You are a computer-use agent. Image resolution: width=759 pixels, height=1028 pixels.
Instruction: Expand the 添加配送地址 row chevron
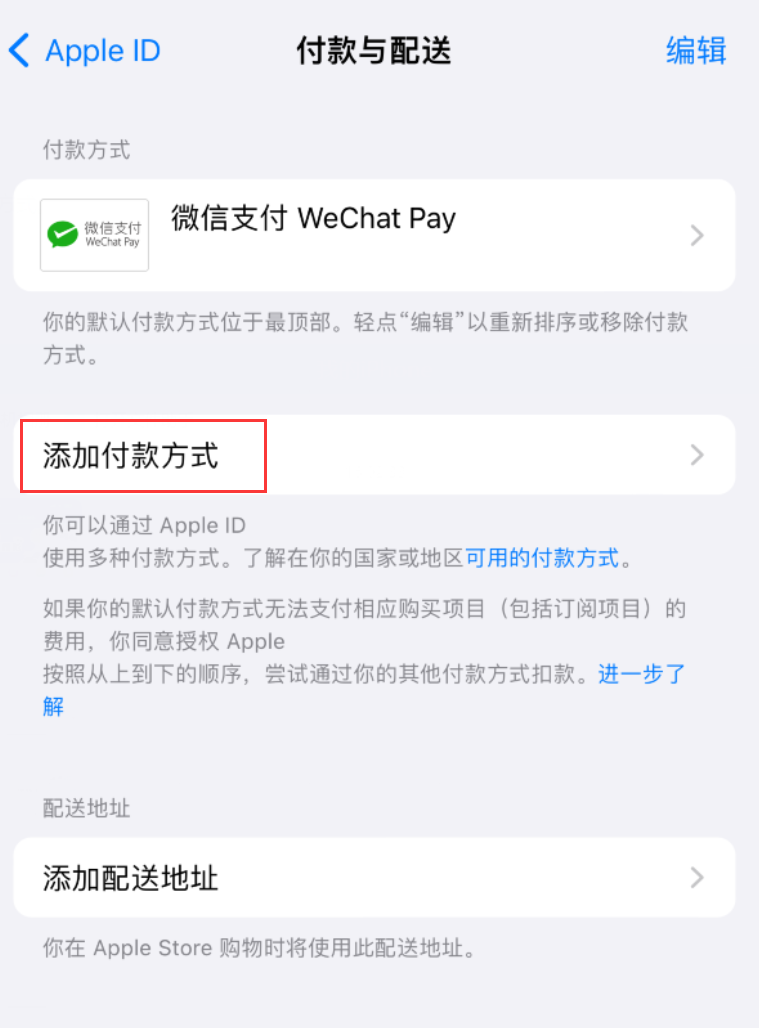click(x=697, y=877)
